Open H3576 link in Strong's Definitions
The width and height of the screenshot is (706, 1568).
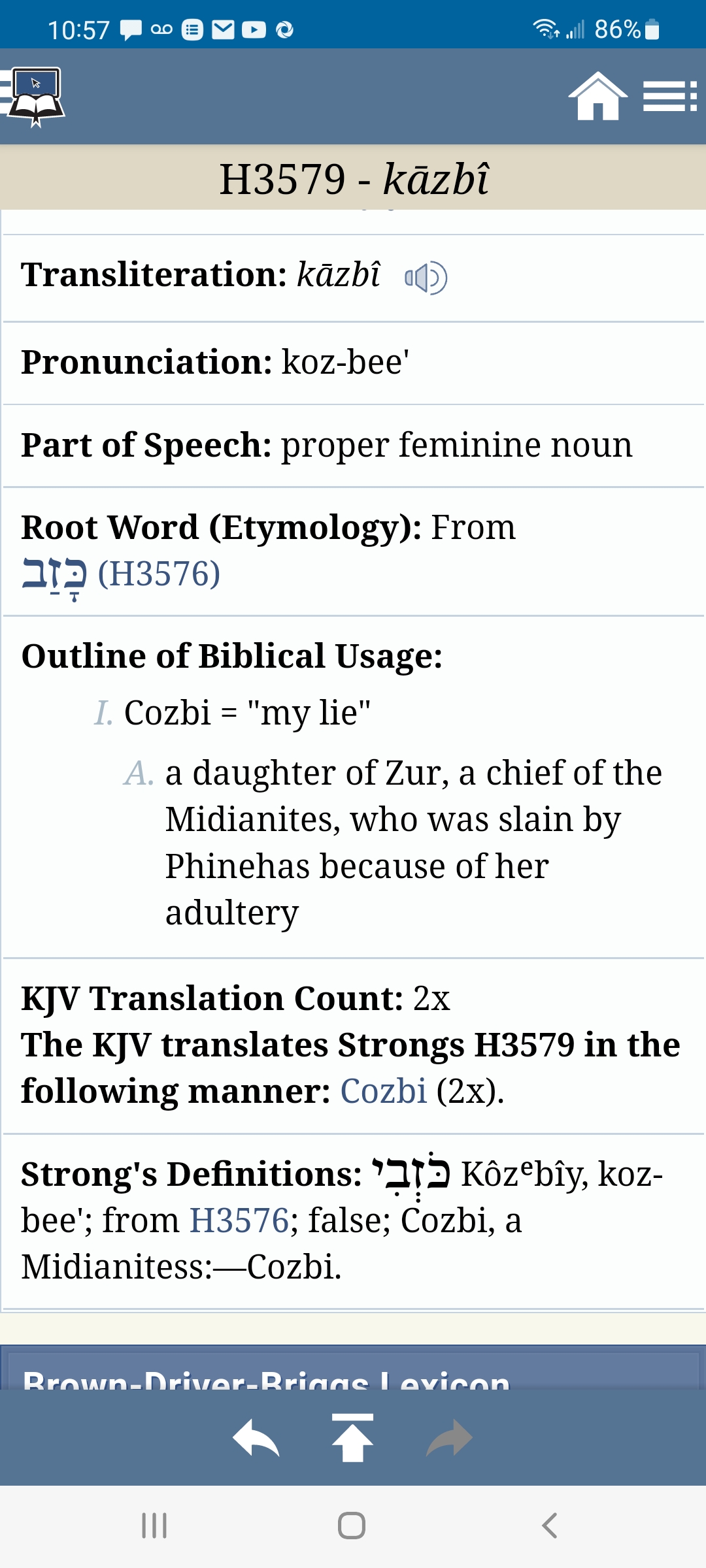click(239, 1220)
